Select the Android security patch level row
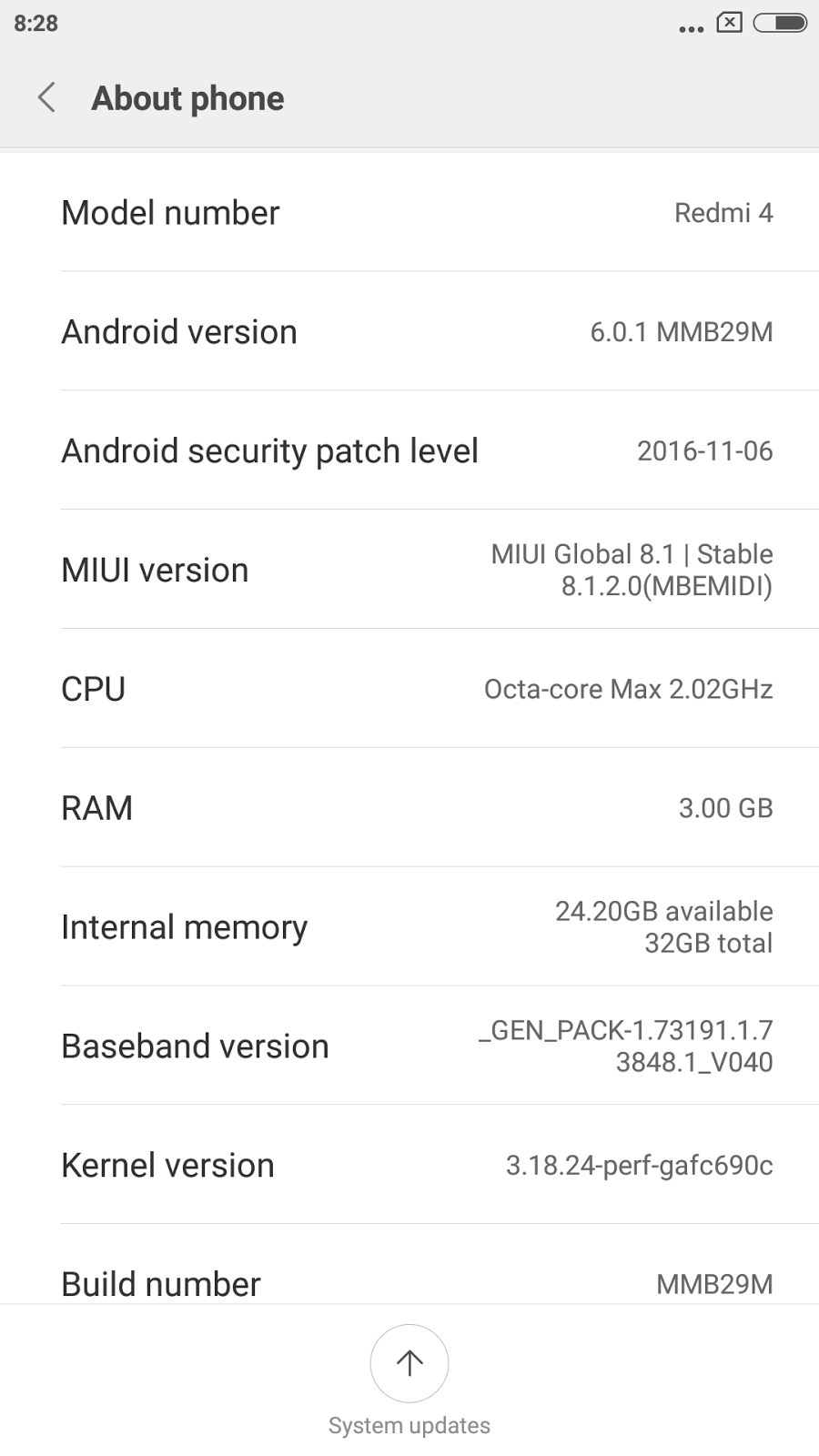This screenshot has width=819, height=1456. click(x=409, y=451)
